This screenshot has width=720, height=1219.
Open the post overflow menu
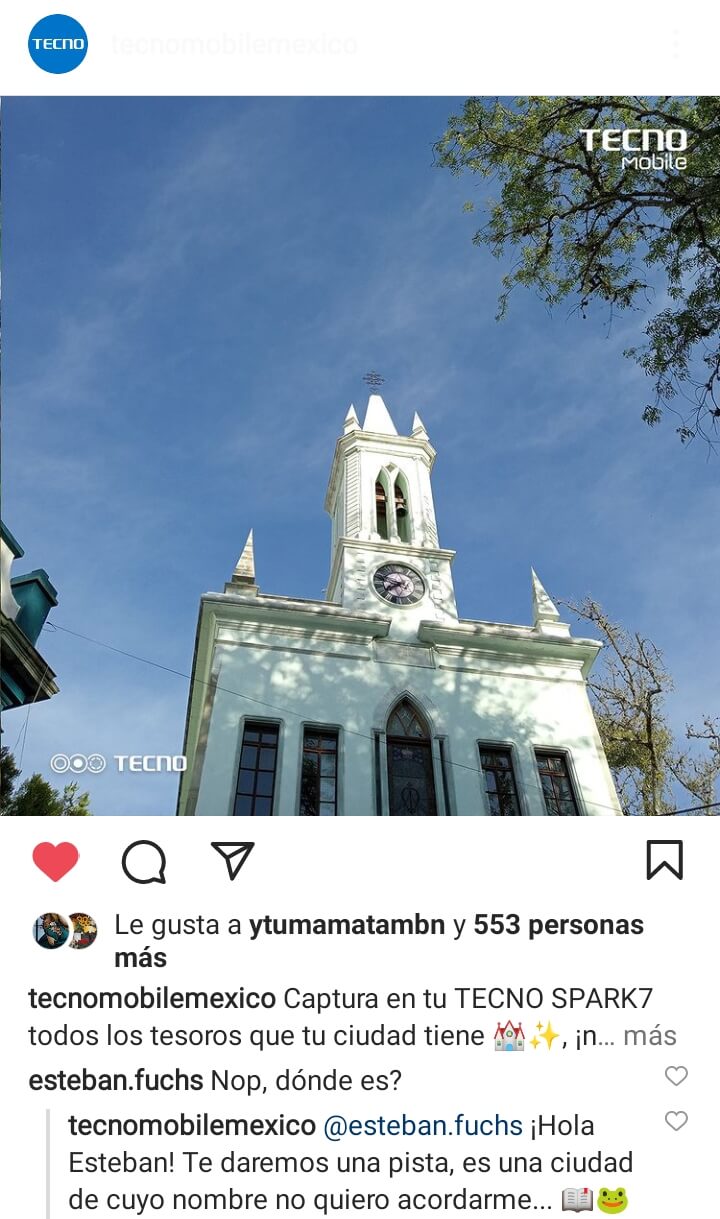[x=676, y=44]
